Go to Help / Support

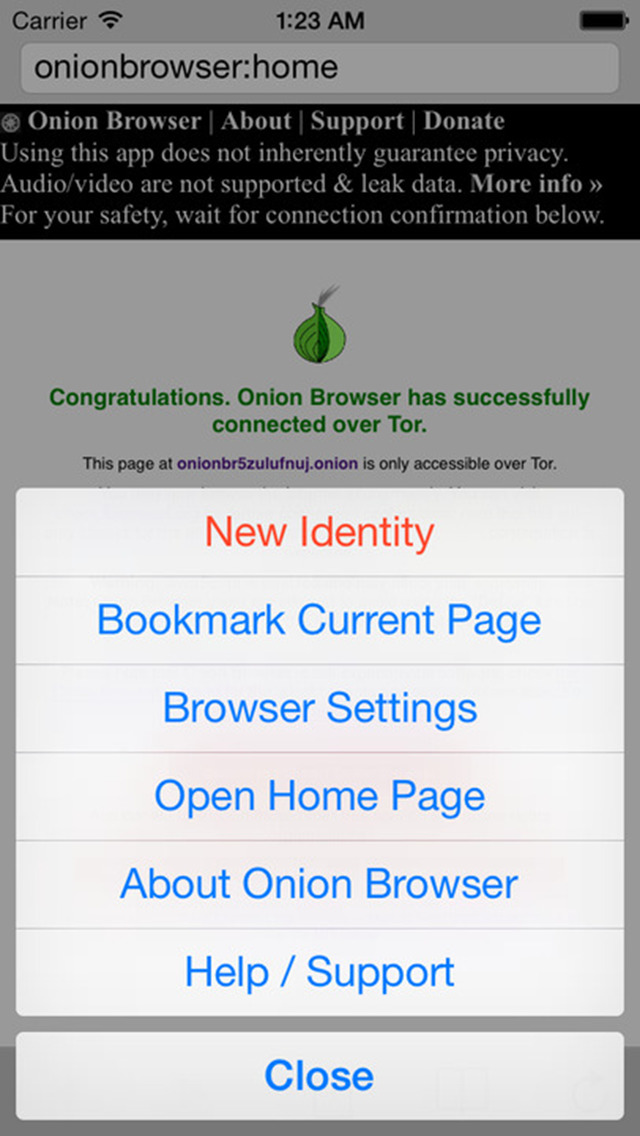coord(320,972)
